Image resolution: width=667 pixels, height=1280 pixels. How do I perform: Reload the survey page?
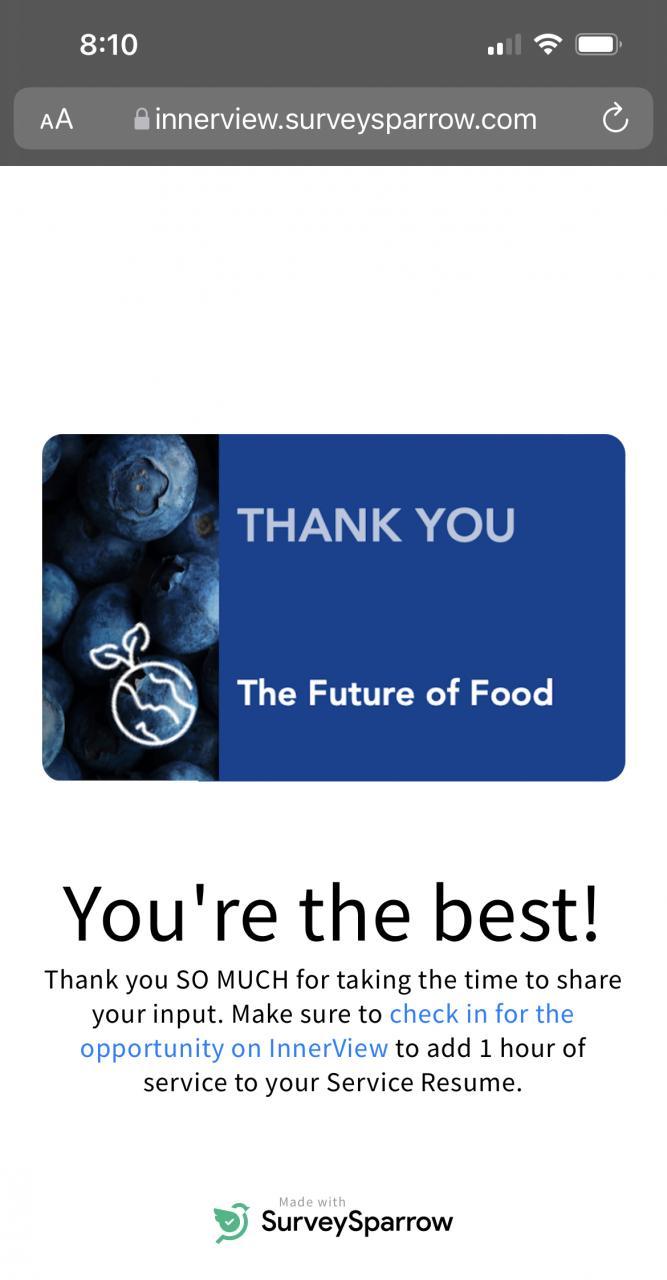click(615, 120)
